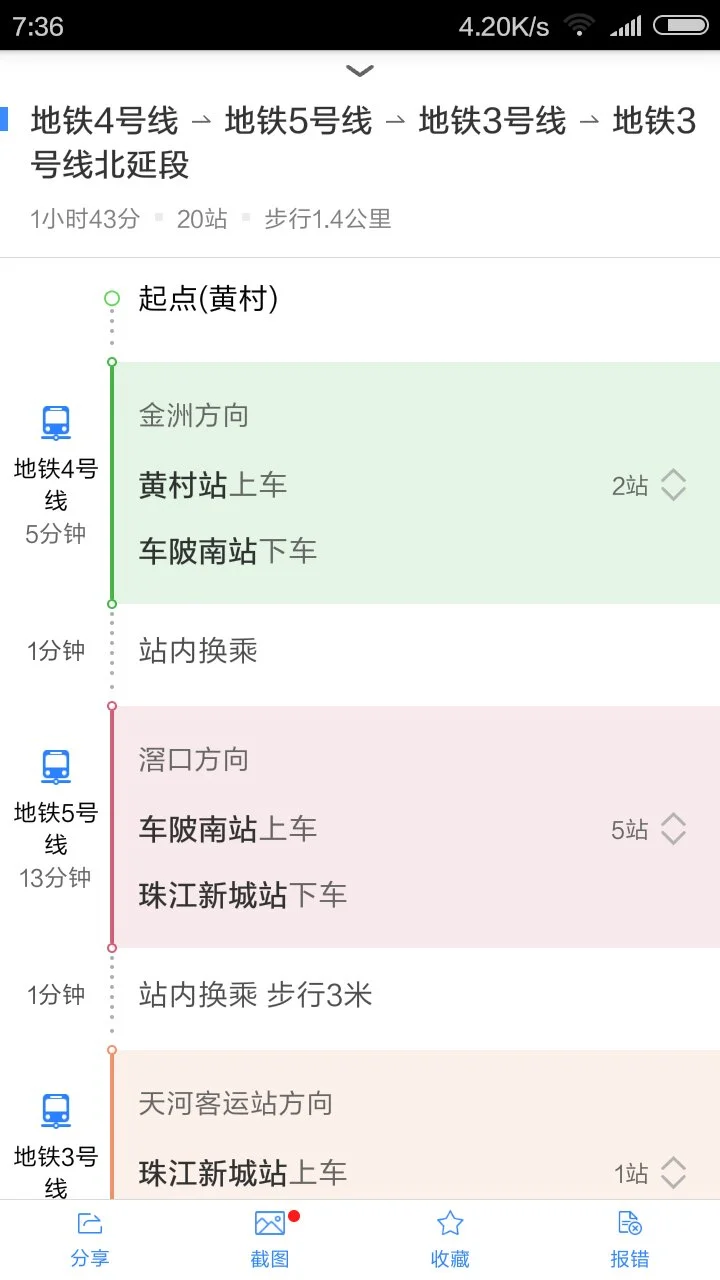Tap the 滘口方向 direction label
Screen dimensions: 720x1280
click(x=193, y=759)
